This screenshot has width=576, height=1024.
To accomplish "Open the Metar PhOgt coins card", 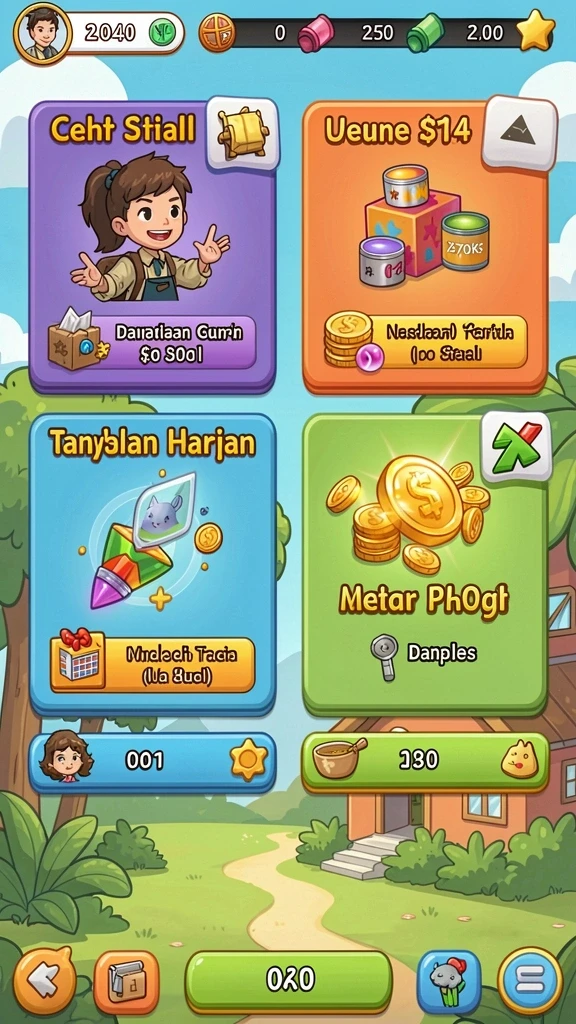I will click(424, 564).
